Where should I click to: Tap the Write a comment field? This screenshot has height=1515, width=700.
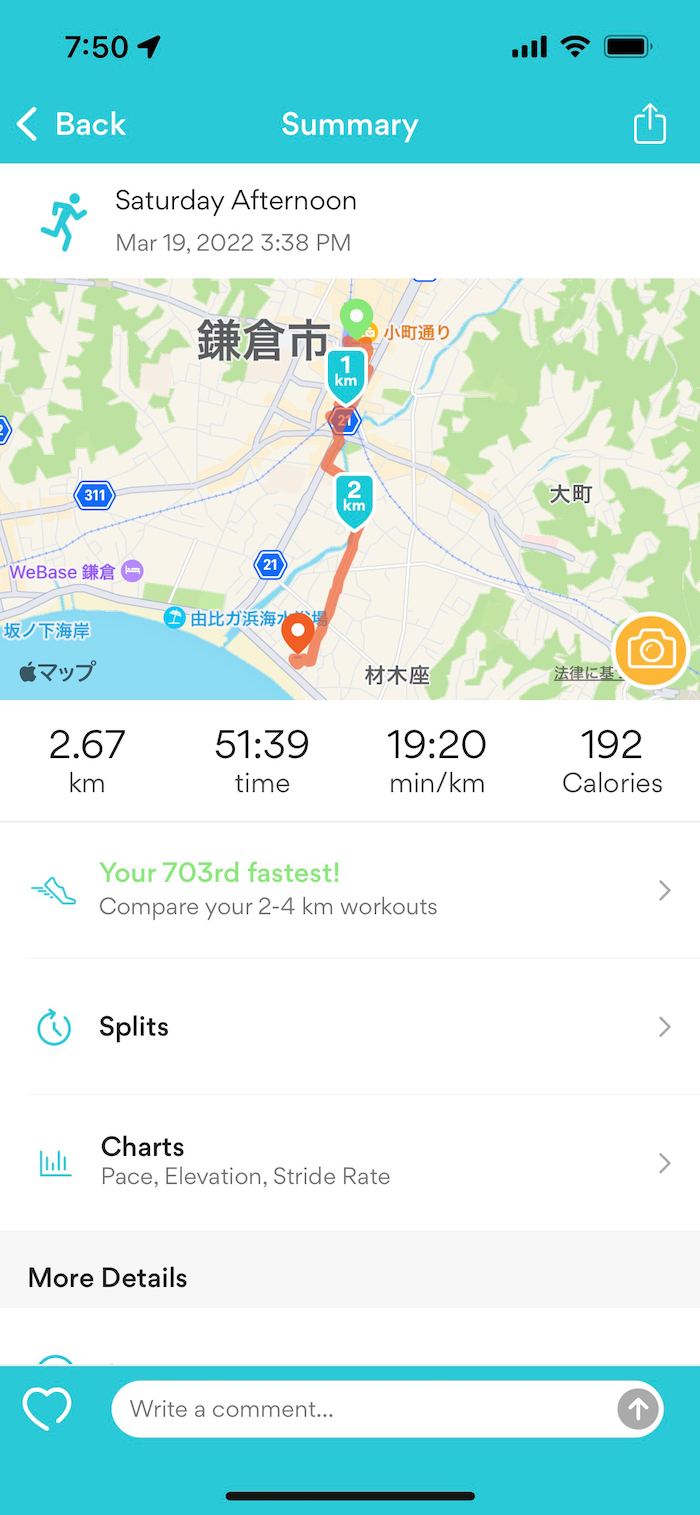(x=360, y=1409)
